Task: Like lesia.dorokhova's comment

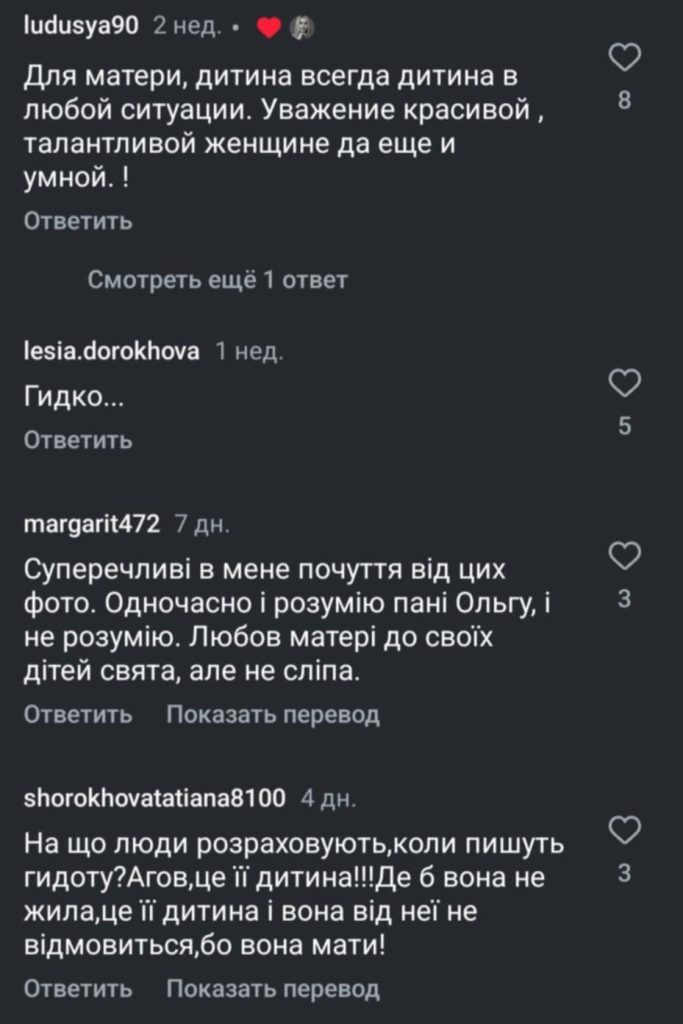Action: [625, 383]
